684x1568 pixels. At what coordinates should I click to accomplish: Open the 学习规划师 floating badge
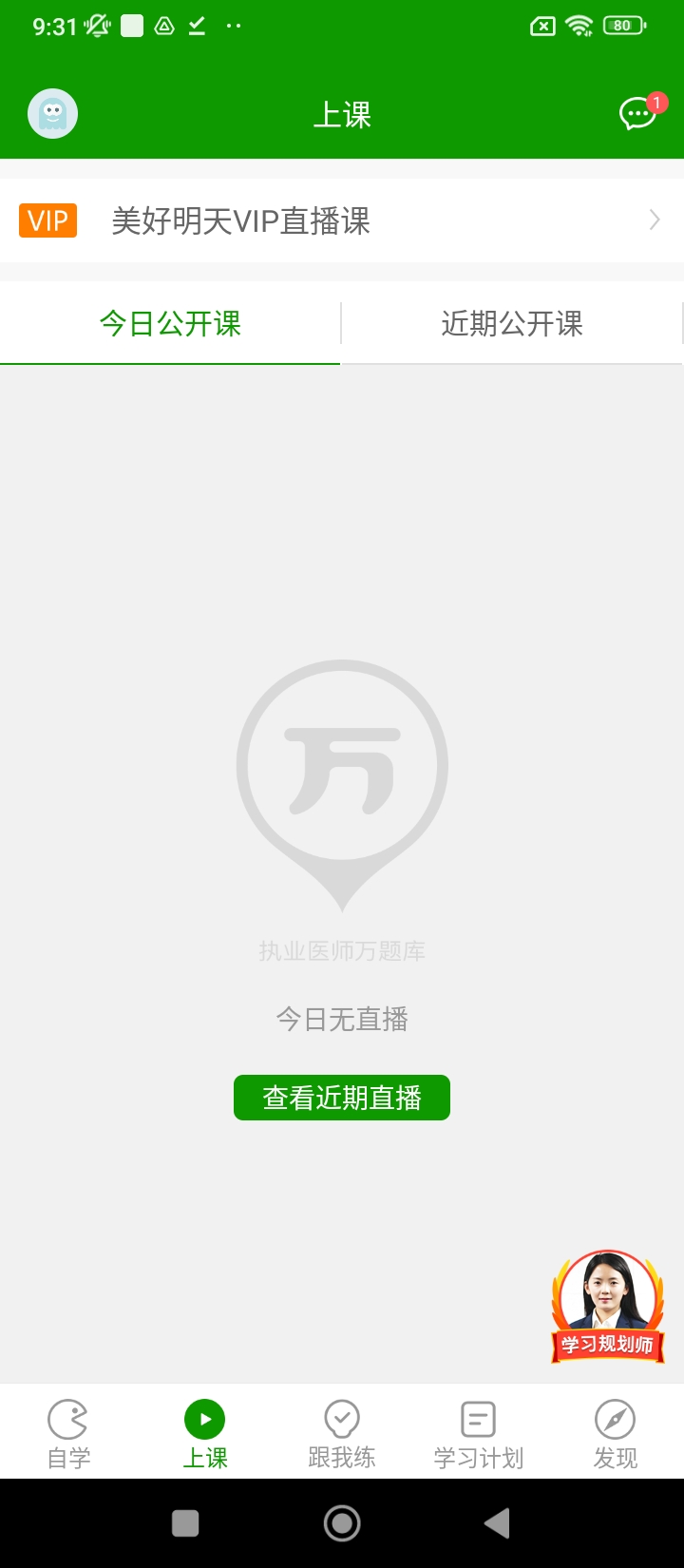pyautogui.click(x=607, y=1307)
